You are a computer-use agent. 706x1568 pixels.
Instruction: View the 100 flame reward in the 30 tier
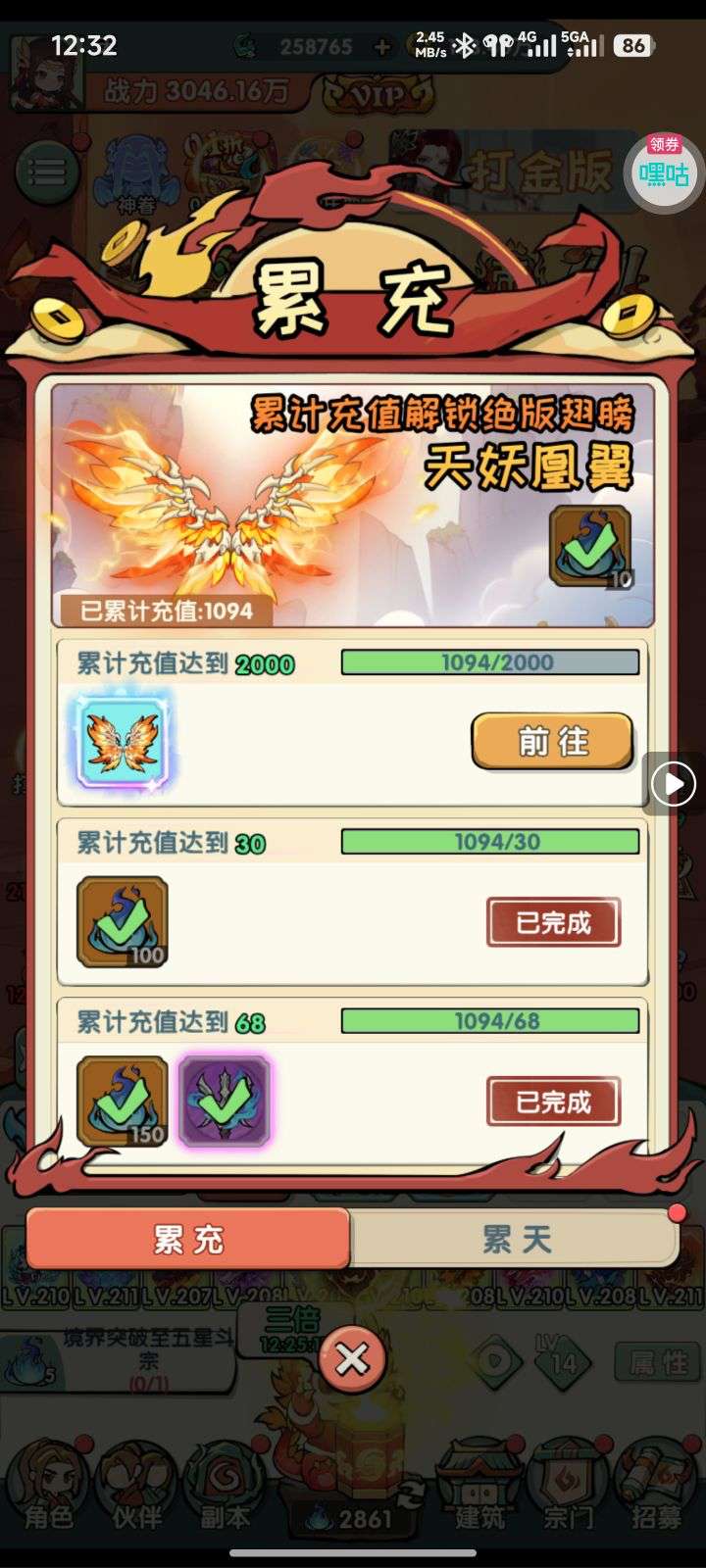click(x=123, y=922)
